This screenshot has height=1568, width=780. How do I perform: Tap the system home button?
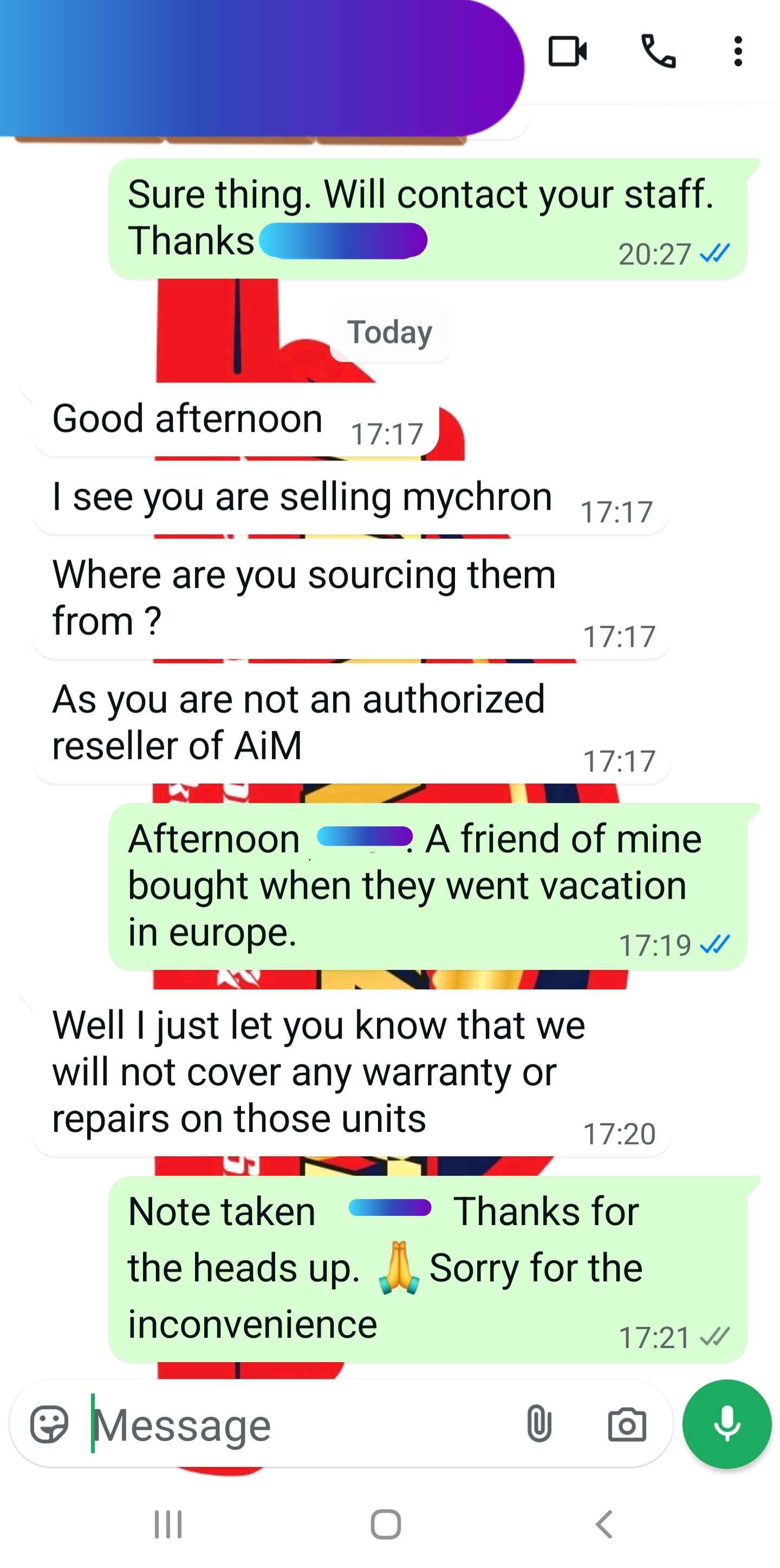pos(386,1524)
